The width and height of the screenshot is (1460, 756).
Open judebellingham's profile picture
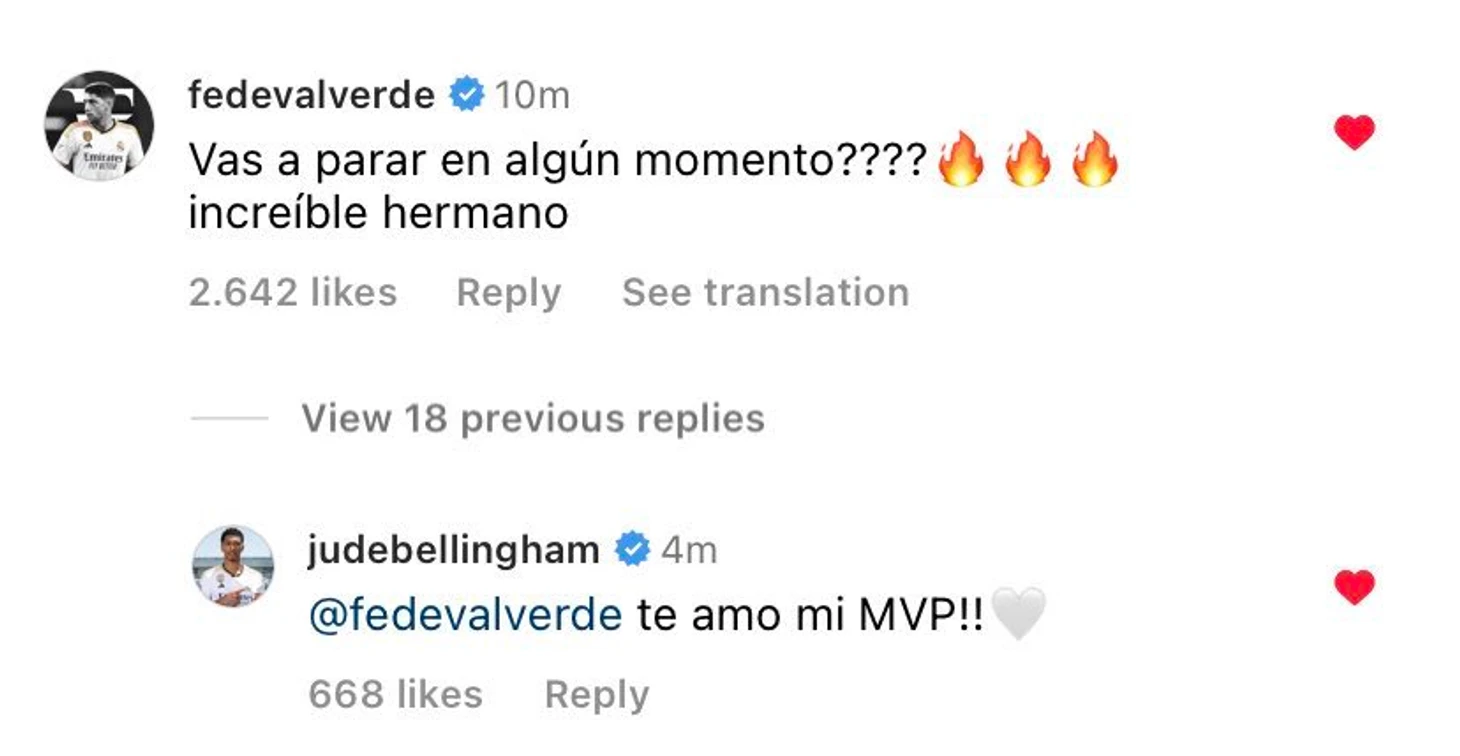(233, 566)
